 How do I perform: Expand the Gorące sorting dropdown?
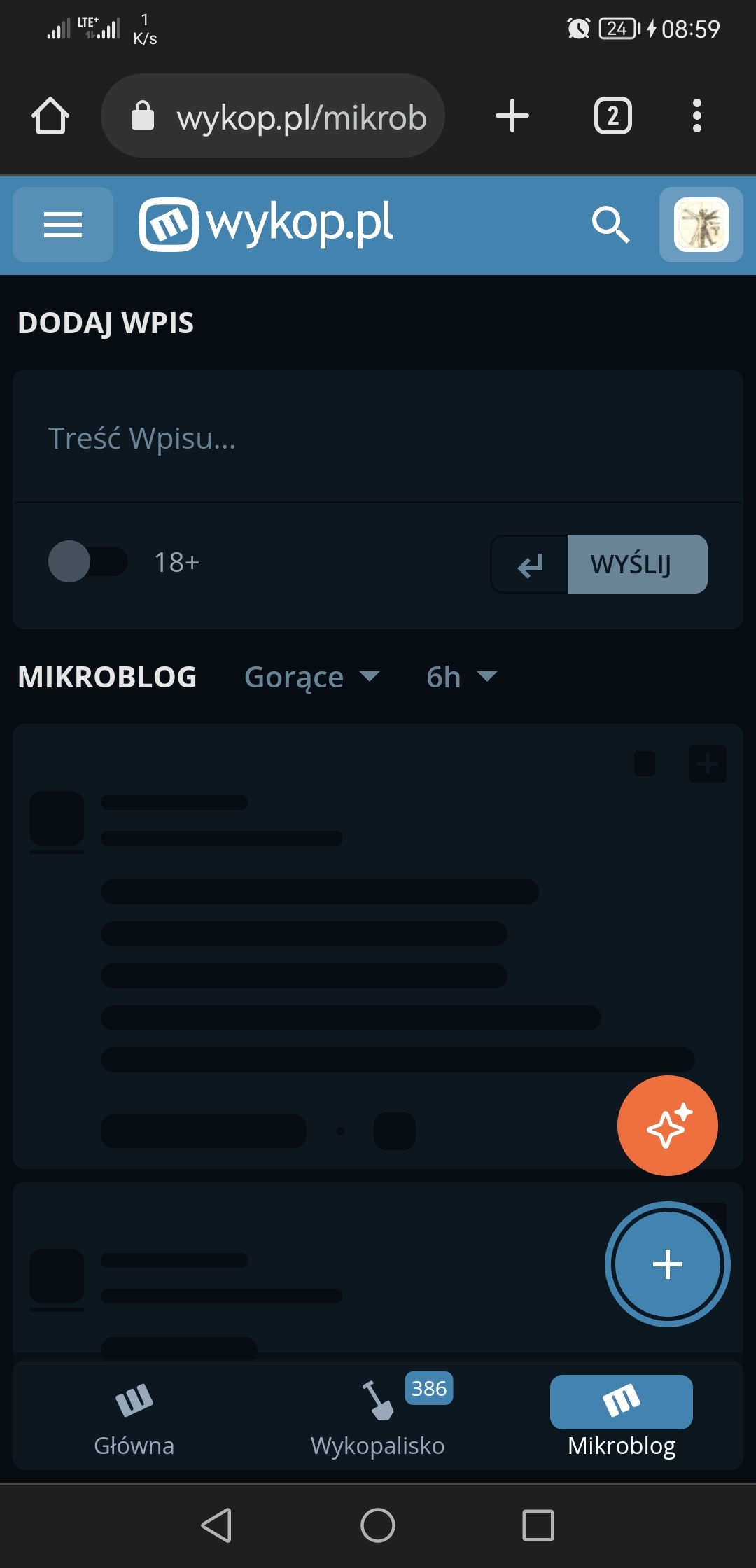pyautogui.click(x=311, y=677)
